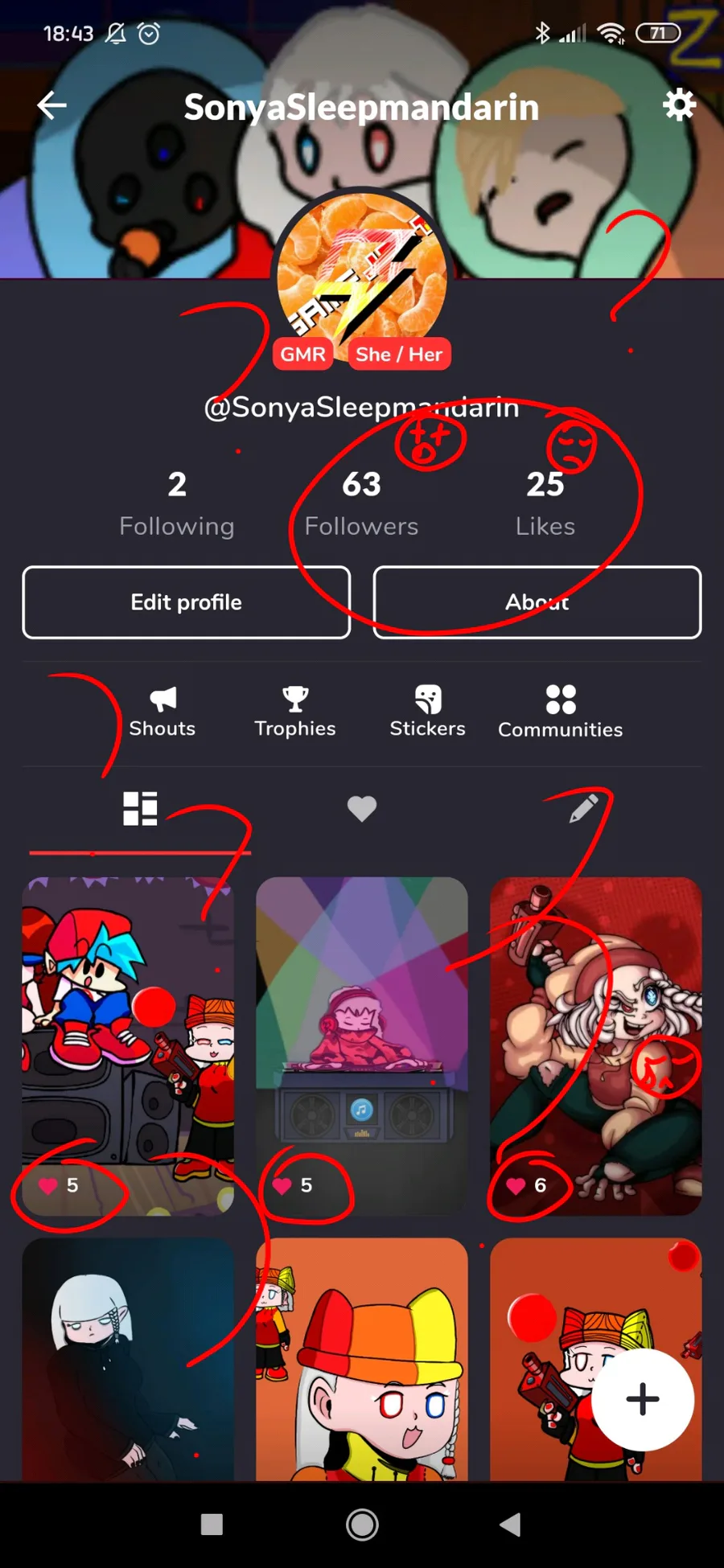View the Following list
Viewport: 724px width, 1568px height.
click(x=177, y=503)
